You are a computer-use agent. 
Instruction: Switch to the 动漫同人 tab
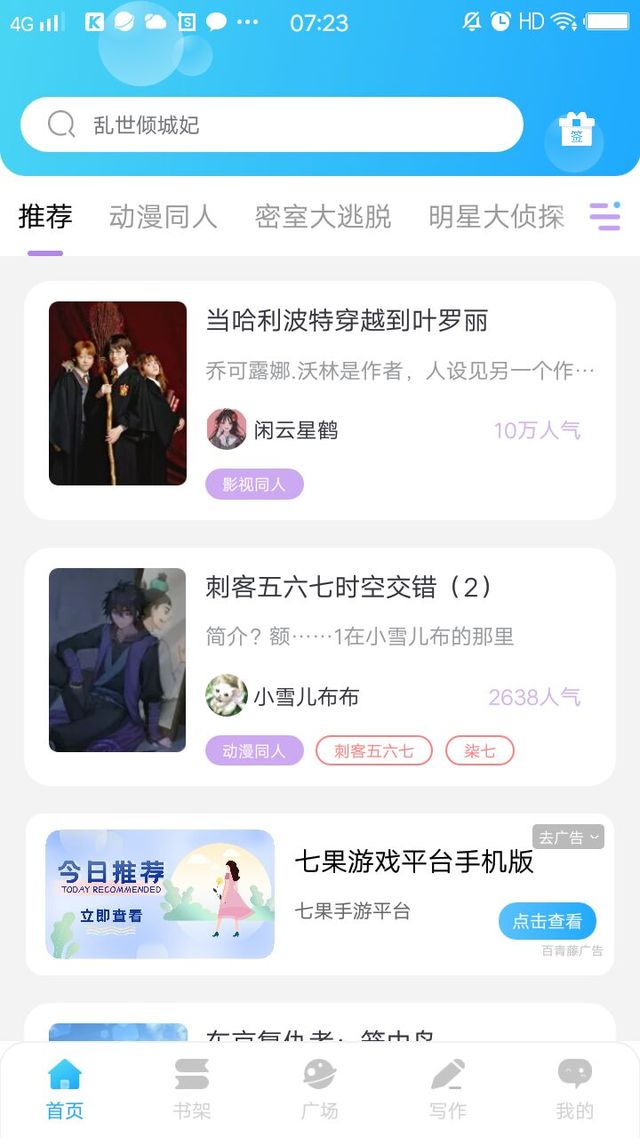pos(163,216)
